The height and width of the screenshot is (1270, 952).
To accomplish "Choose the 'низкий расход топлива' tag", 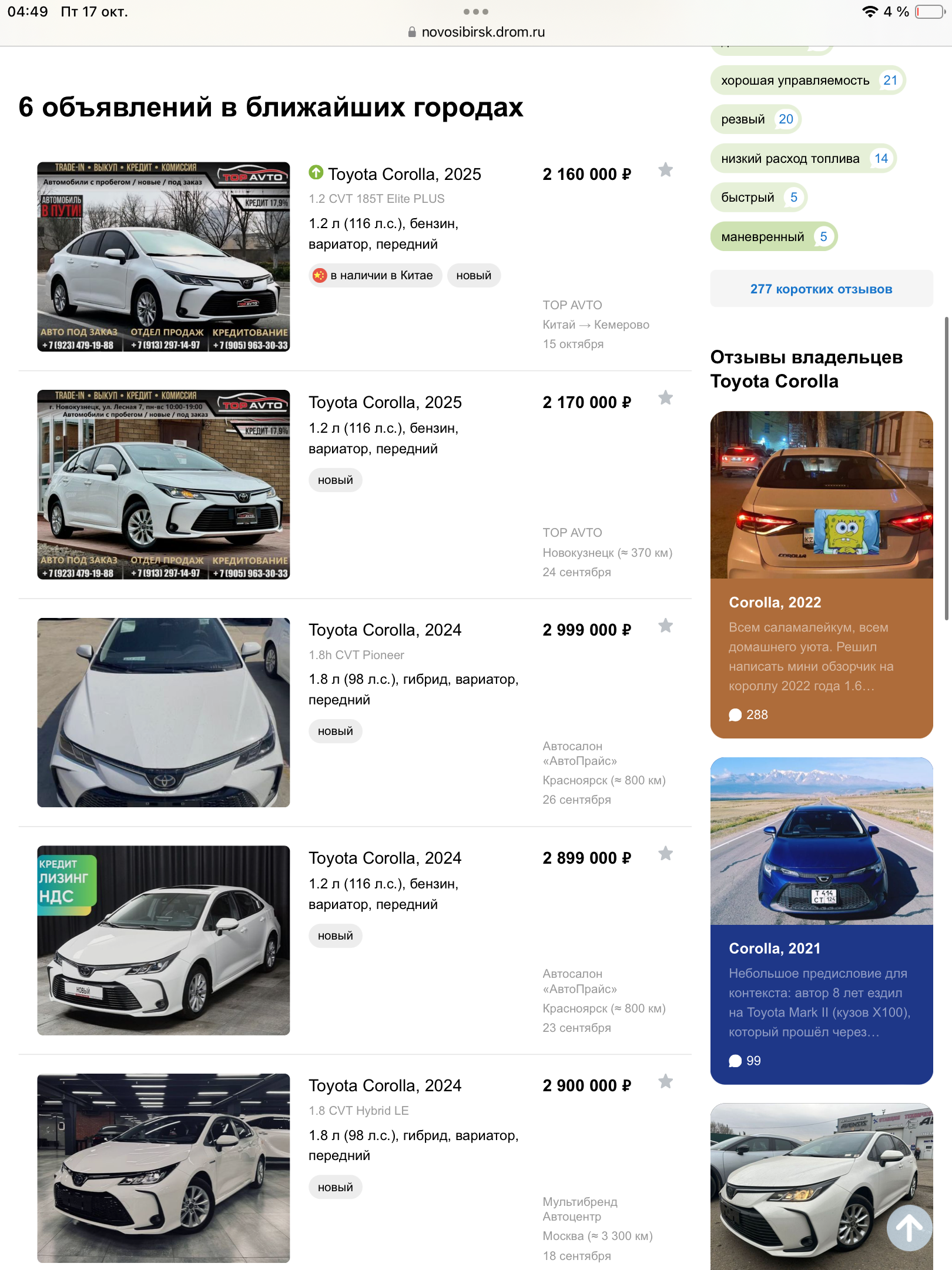I will click(790, 159).
